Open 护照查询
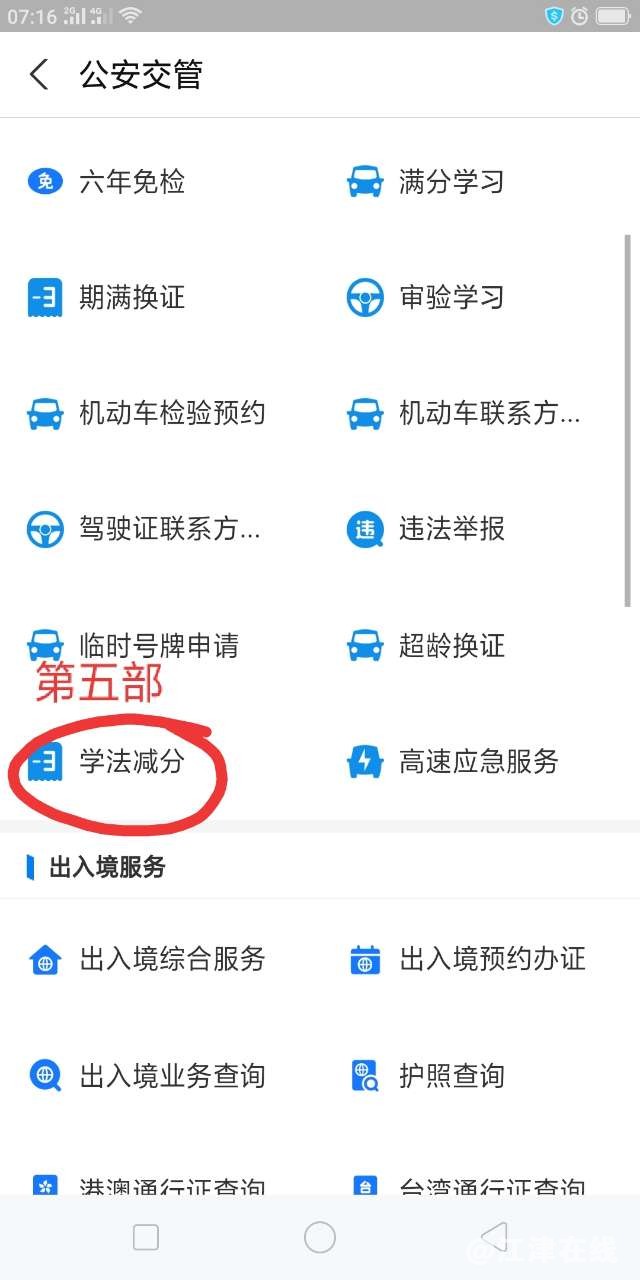Viewport: 640px width, 1280px height. (450, 1076)
